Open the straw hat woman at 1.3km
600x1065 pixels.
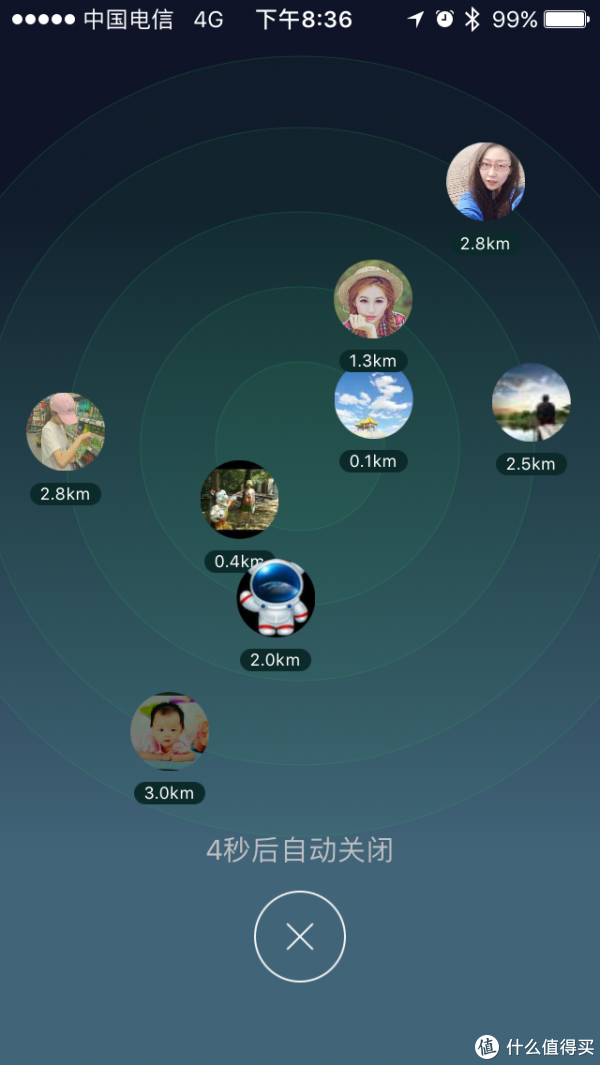pyautogui.click(x=373, y=299)
